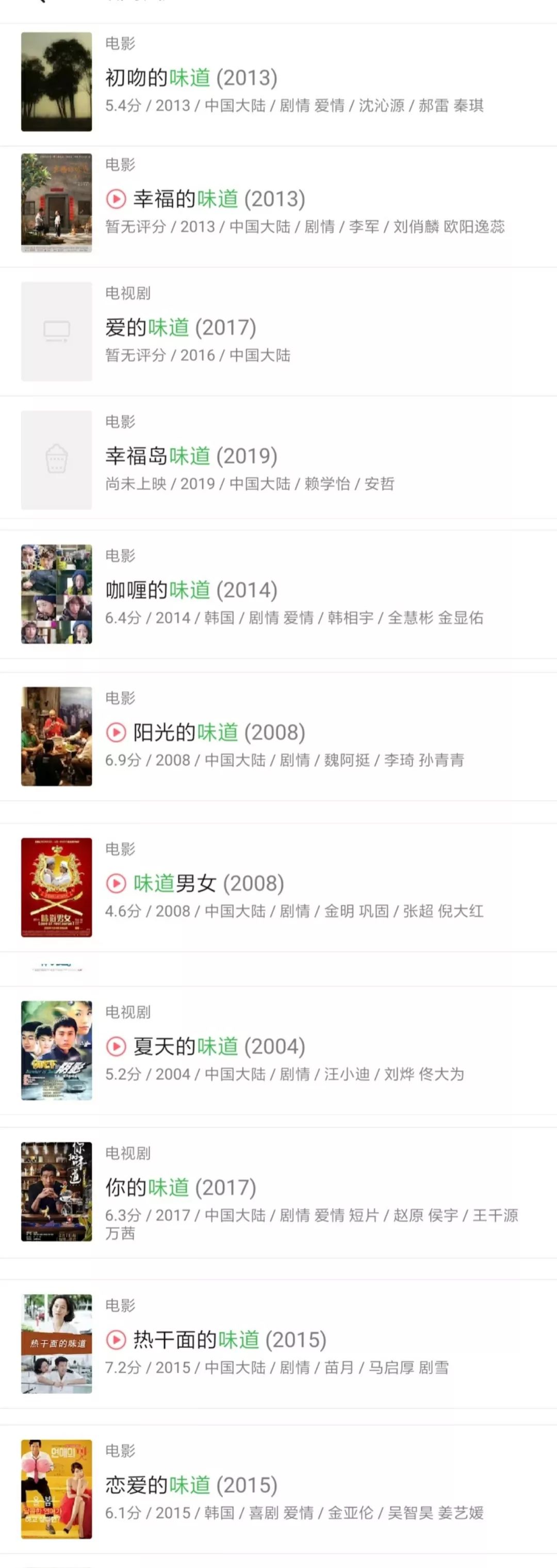The height and width of the screenshot is (1568, 557).
Task: Open the TV series 你的味道 (2017)
Action: tap(180, 1188)
